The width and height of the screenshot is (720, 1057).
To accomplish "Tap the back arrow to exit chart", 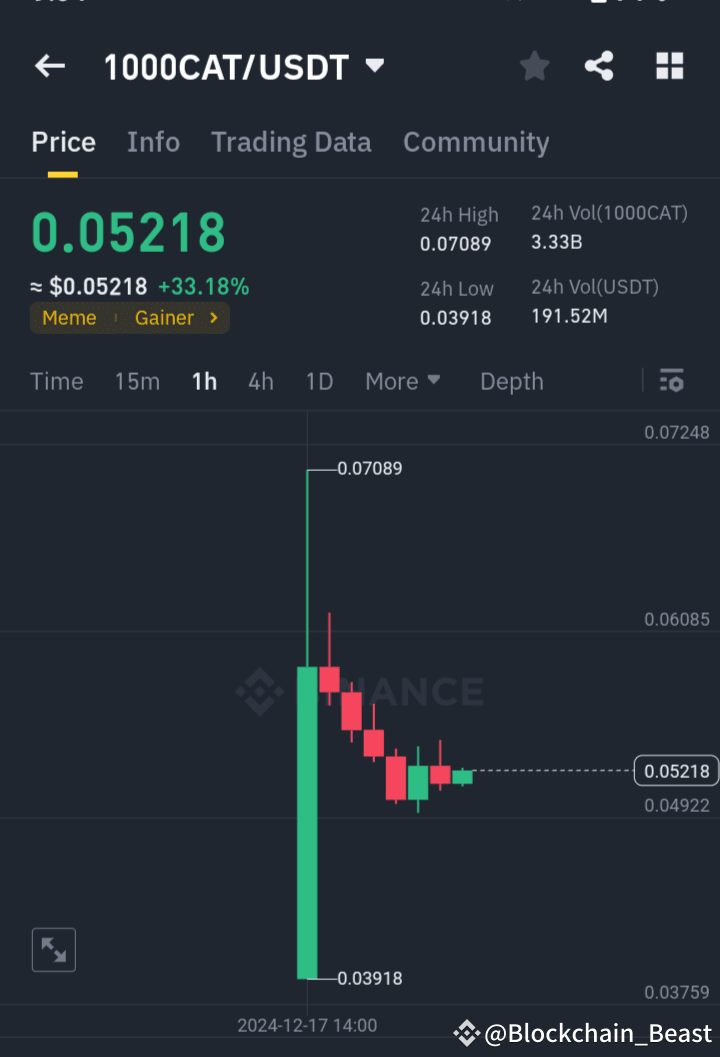I will [x=49, y=66].
